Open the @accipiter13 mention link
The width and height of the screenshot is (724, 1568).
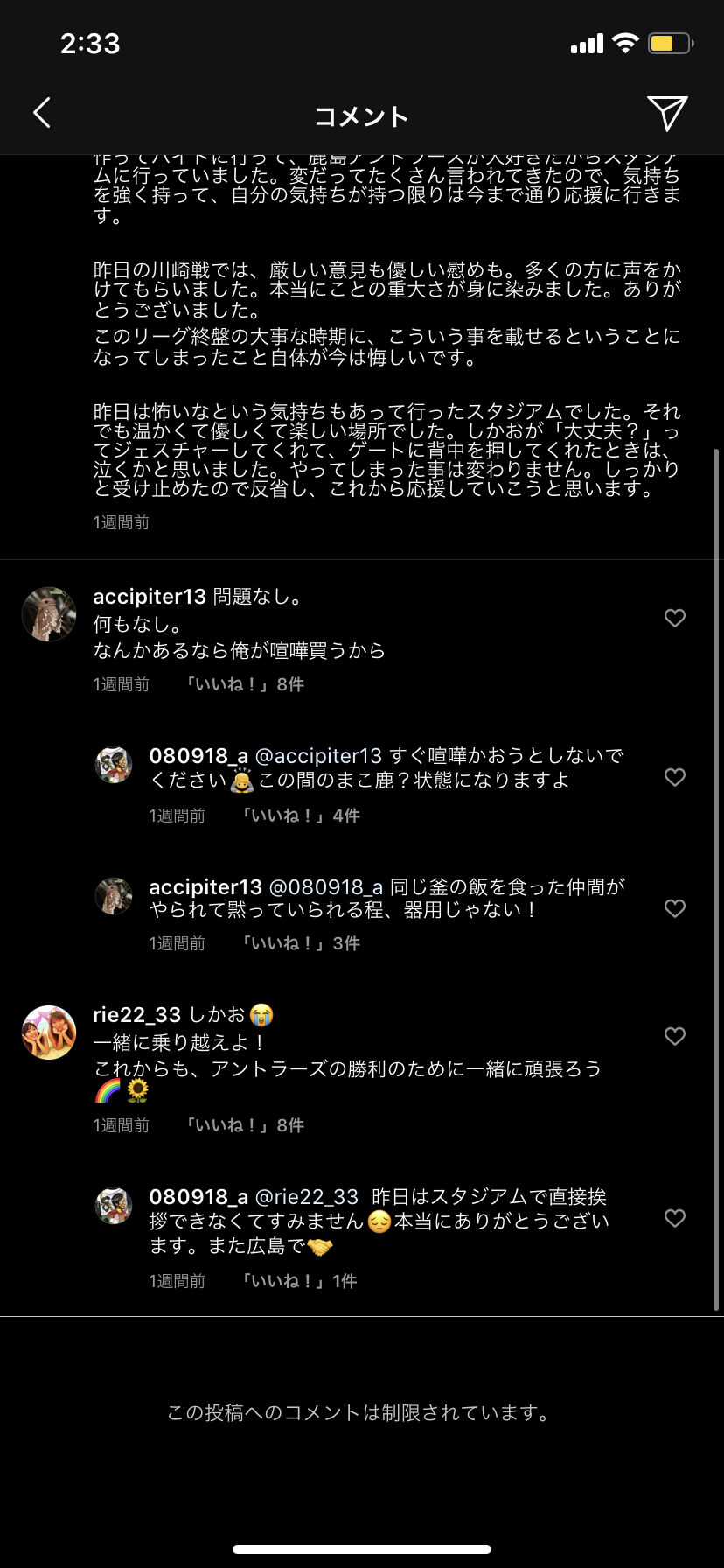318,756
